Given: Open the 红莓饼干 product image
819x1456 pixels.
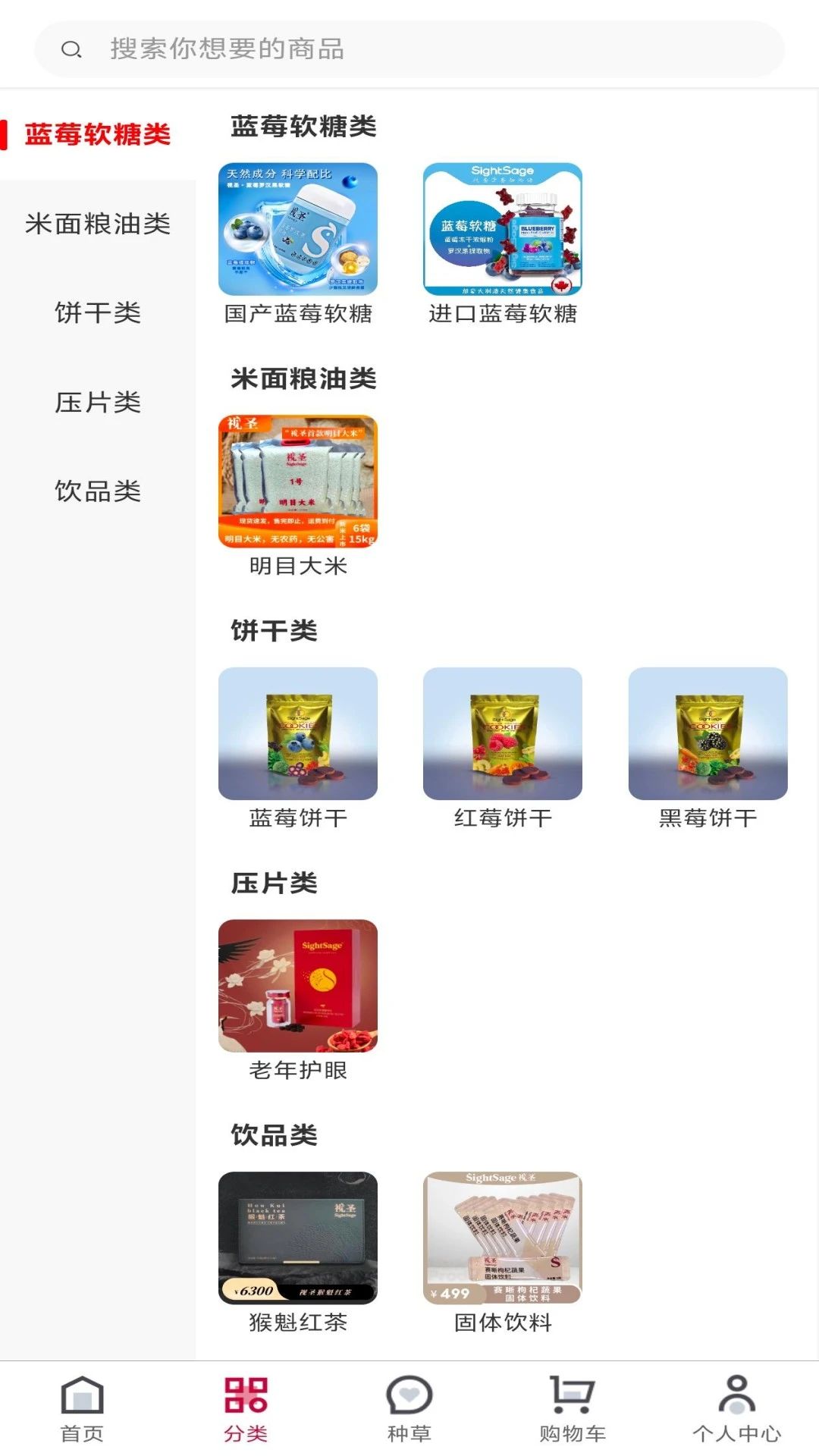Looking at the screenshot, I should [x=503, y=733].
